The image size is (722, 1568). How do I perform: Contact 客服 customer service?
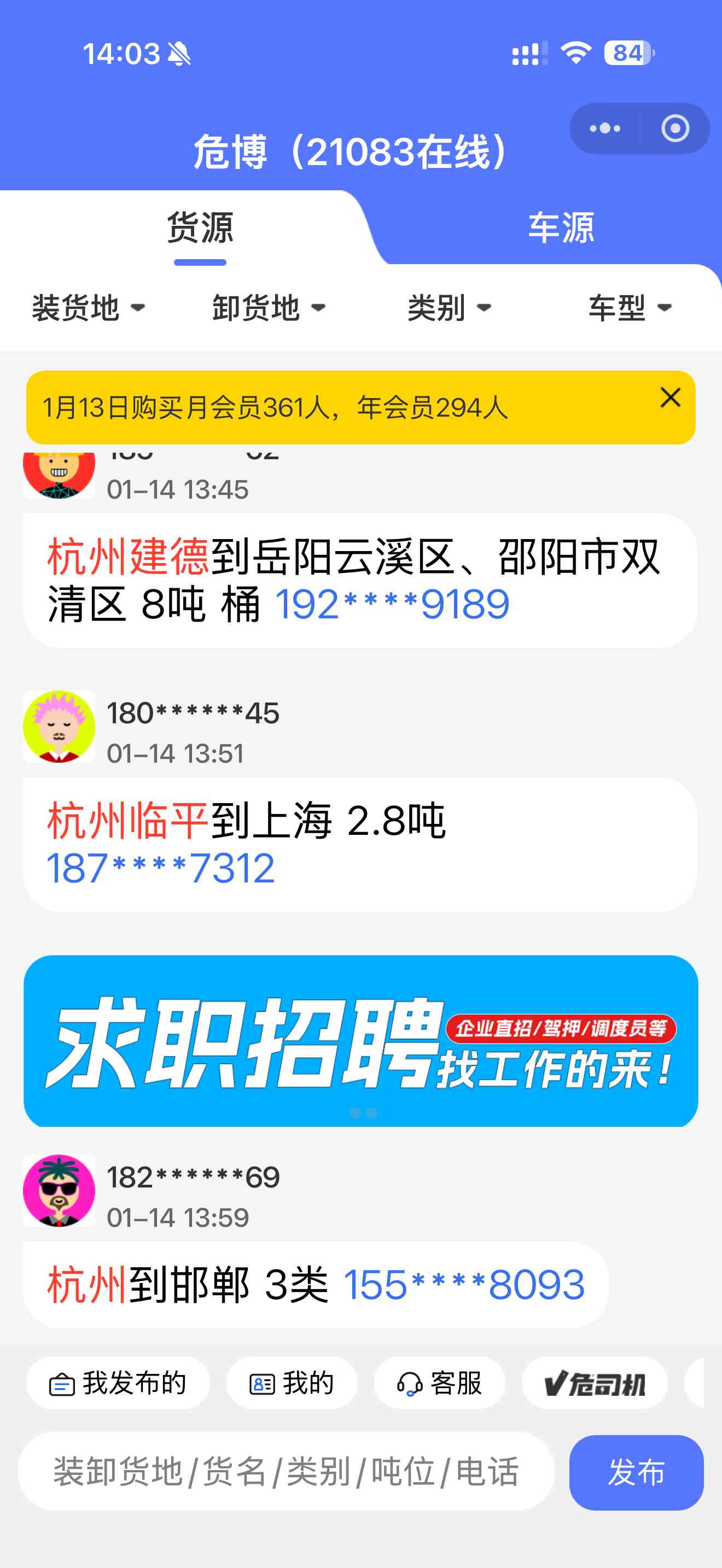(440, 1383)
